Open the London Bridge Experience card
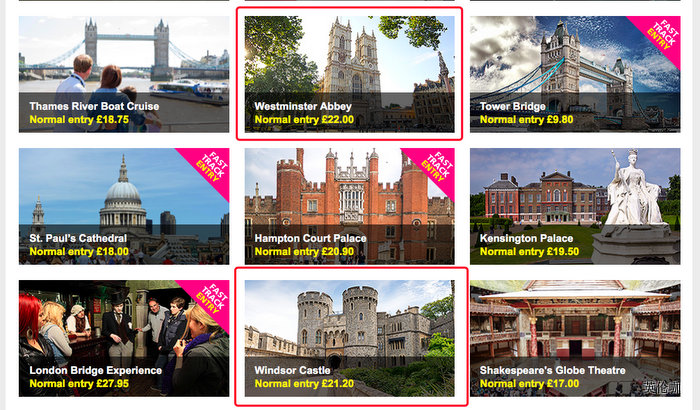The image size is (700, 410). coord(123,338)
